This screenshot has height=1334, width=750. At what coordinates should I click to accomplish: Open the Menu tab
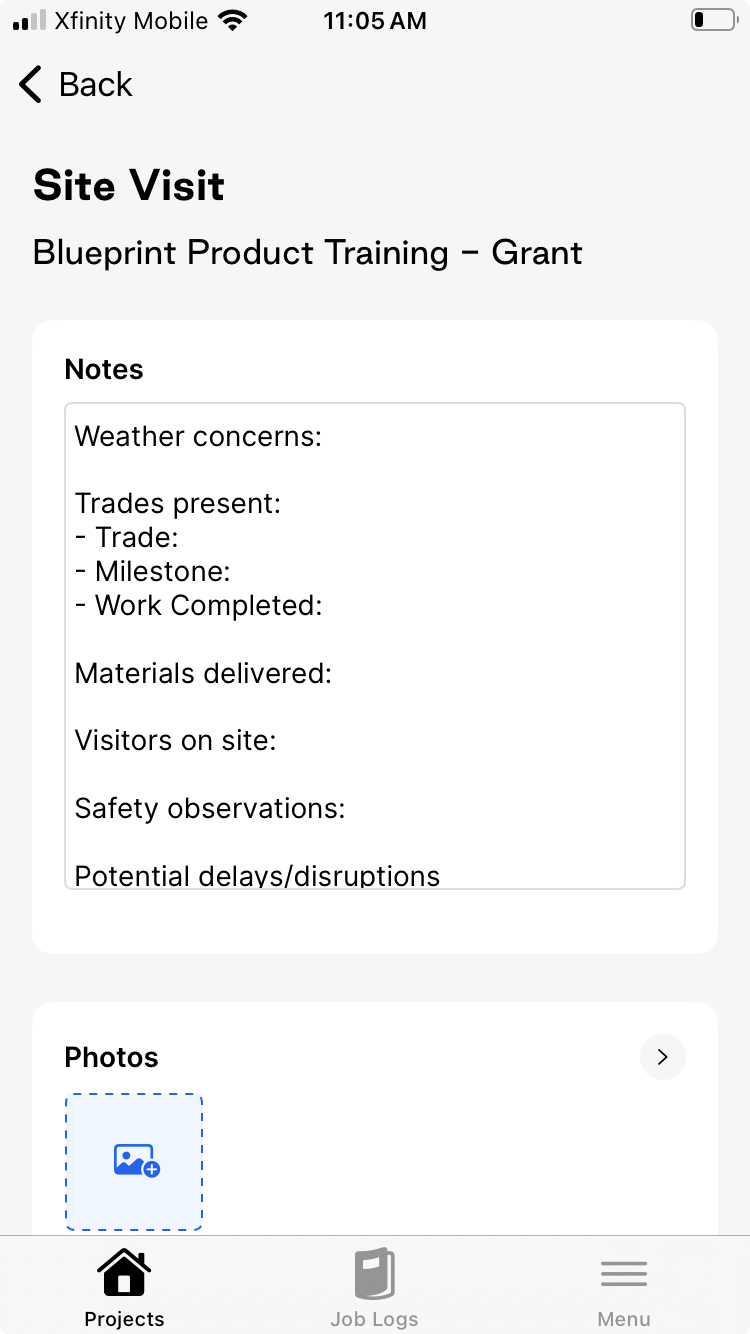point(624,1288)
